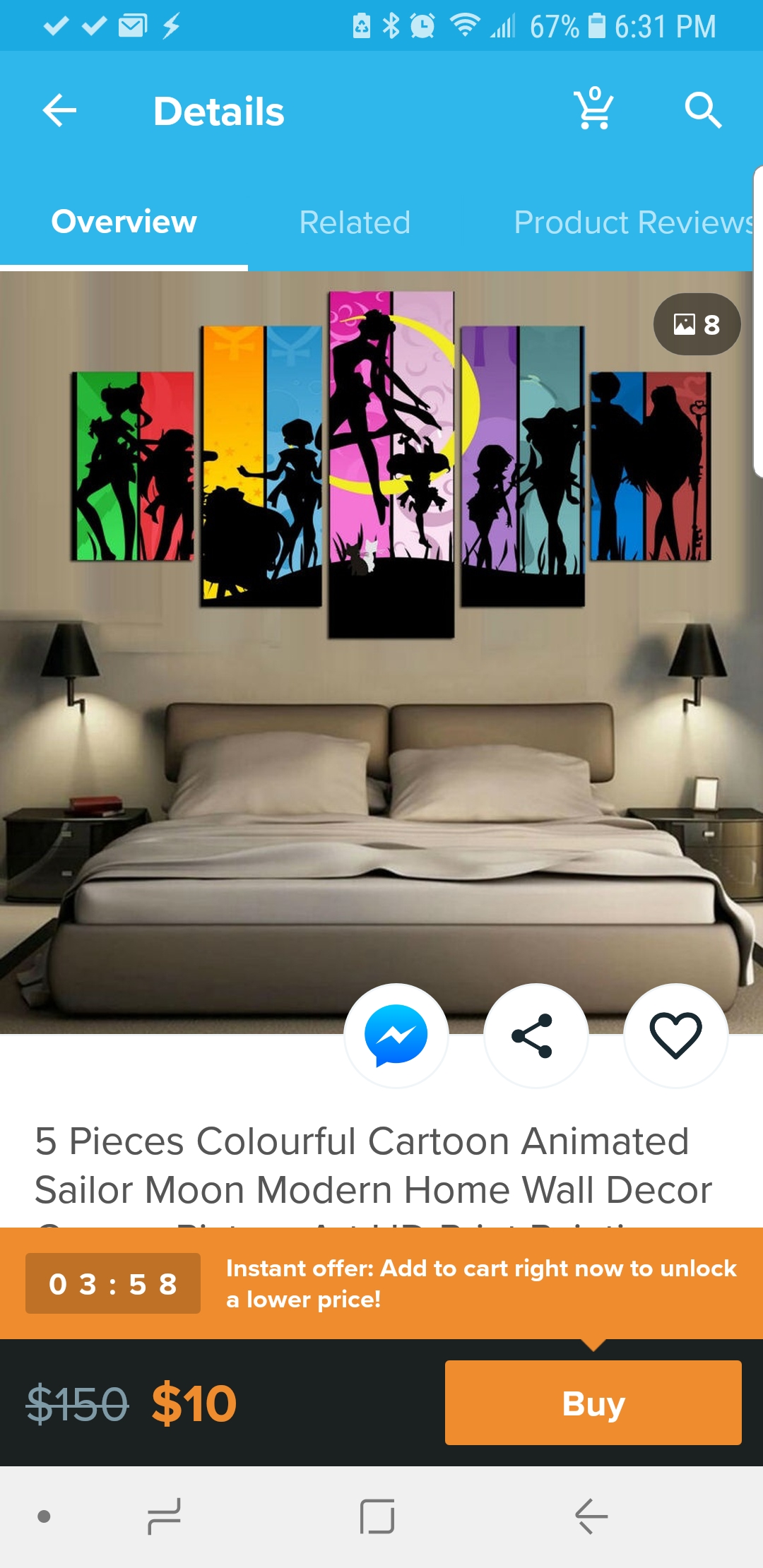The height and width of the screenshot is (1568, 763).
Task: Add product to wishlist with heart
Action: (675, 1035)
